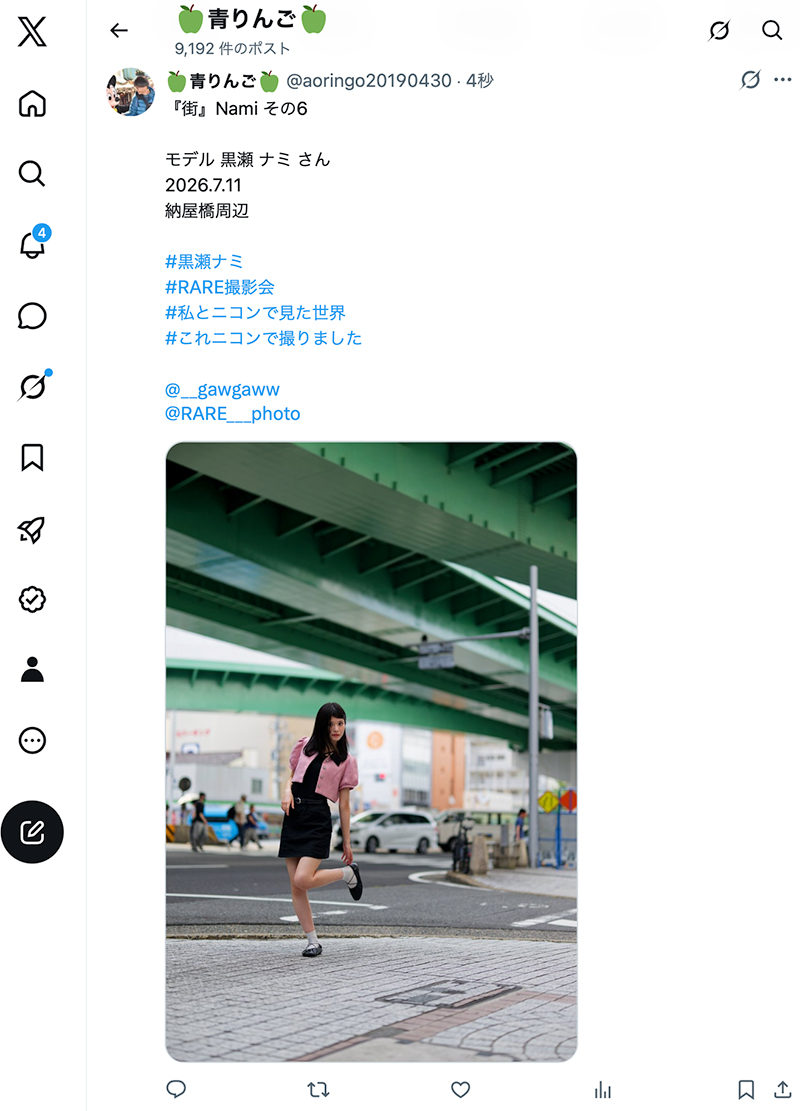Go back using the arrow icon

click(x=119, y=30)
